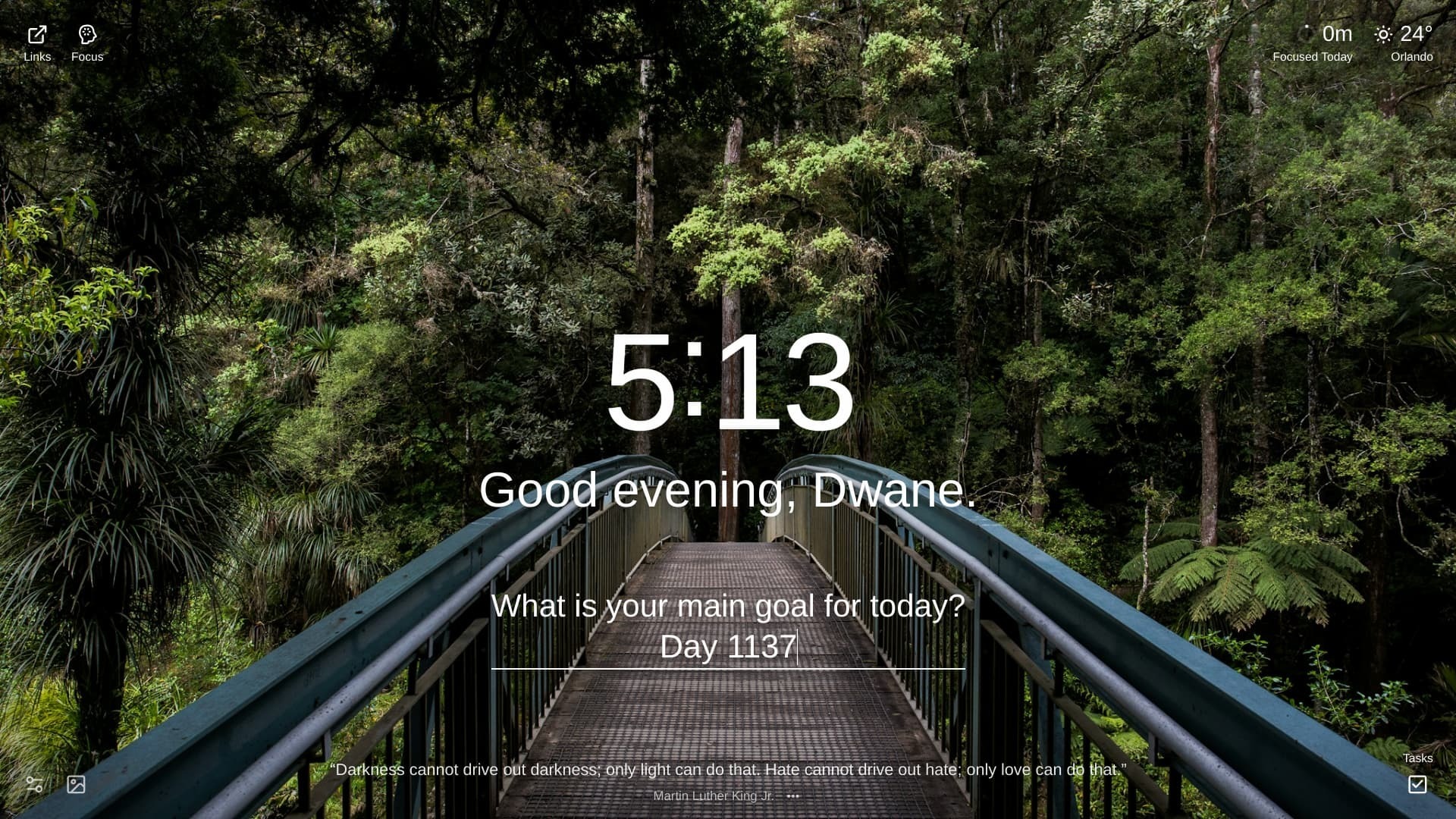The height and width of the screenshot is (819, 1456).
Task: Open Focus mode
Action: (x=87, y=43)
